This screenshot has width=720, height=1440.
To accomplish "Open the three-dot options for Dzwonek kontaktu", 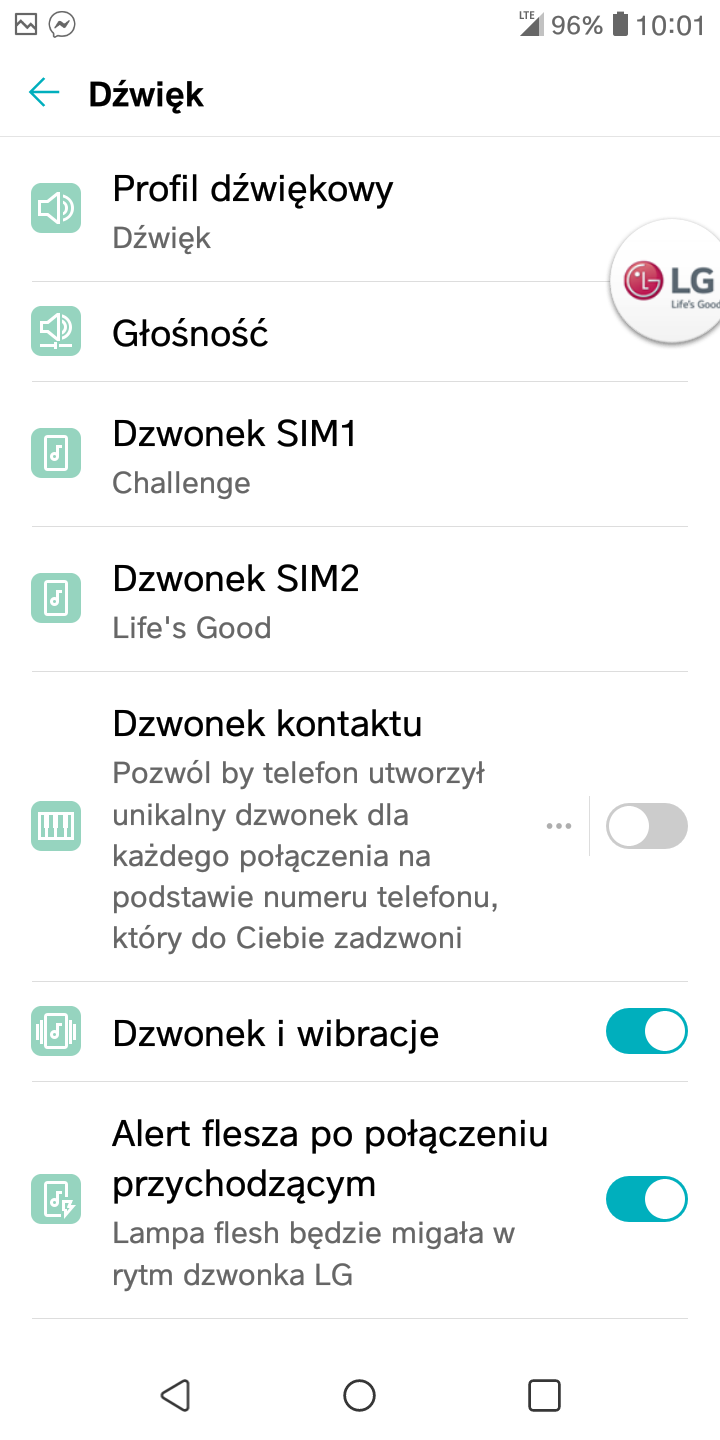I will (x=558, y=826).
